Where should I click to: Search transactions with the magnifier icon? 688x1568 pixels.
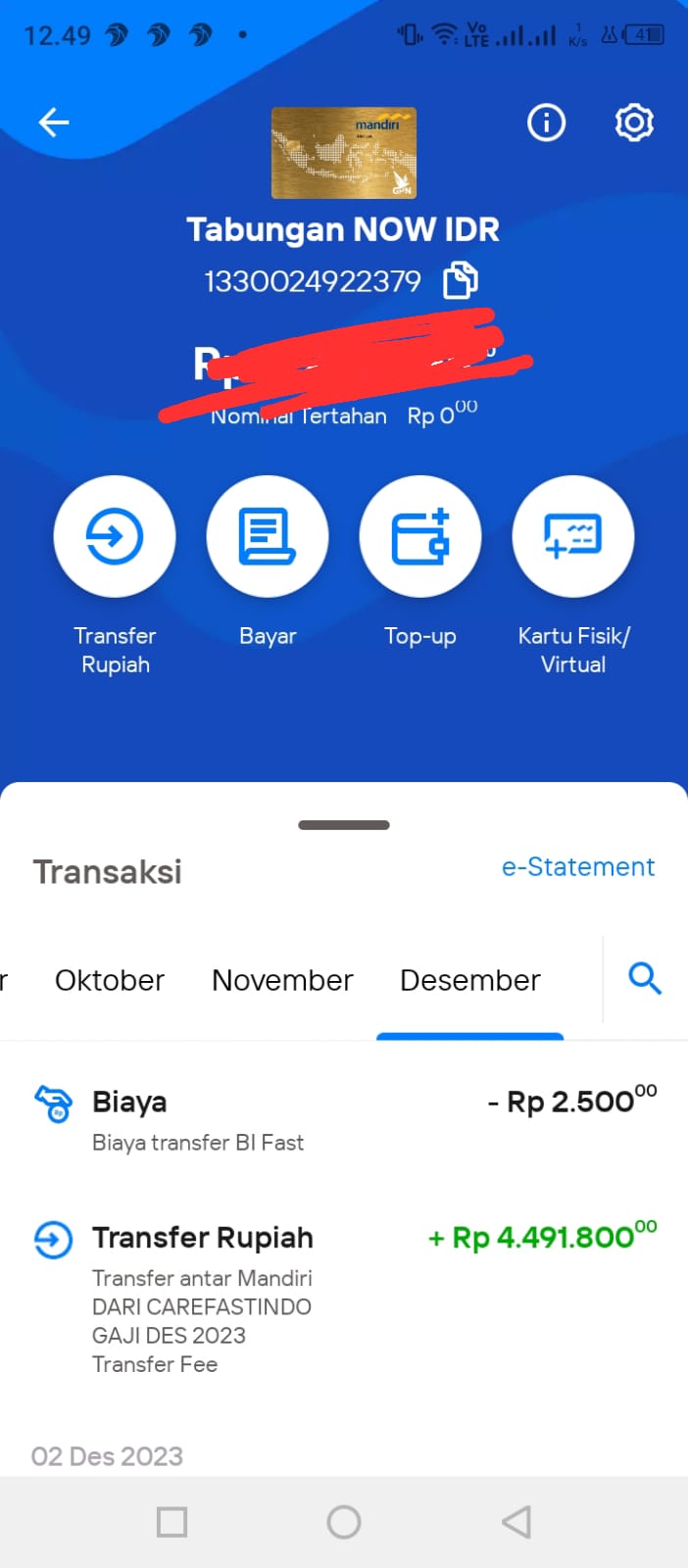(x=645, y=978)
